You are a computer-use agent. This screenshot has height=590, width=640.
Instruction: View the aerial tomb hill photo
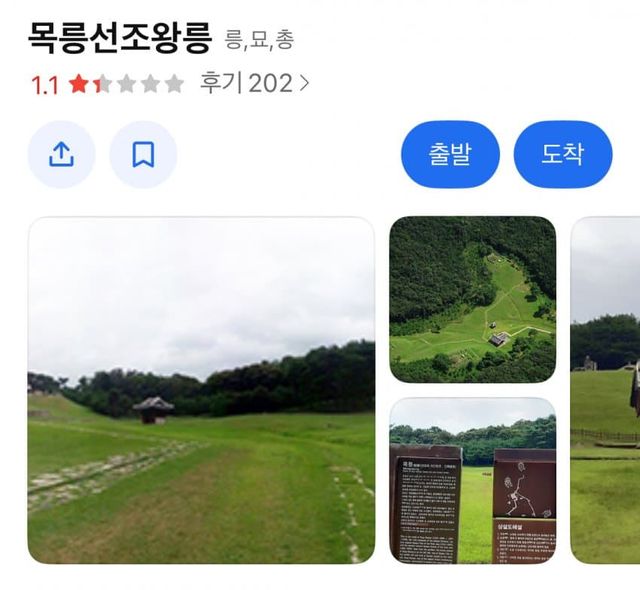[x=472, y=300]
